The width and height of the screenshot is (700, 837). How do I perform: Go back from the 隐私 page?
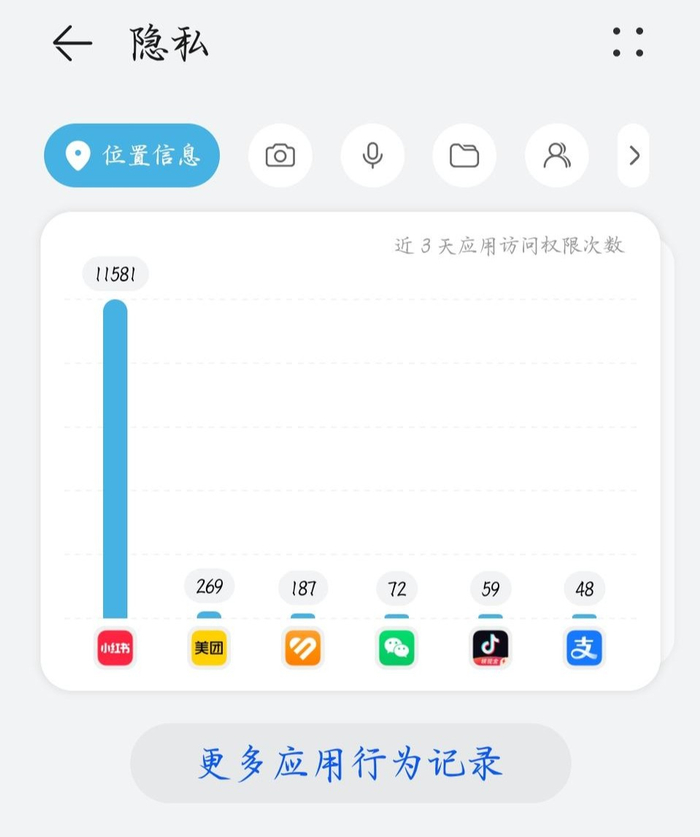tap(72, 43)
